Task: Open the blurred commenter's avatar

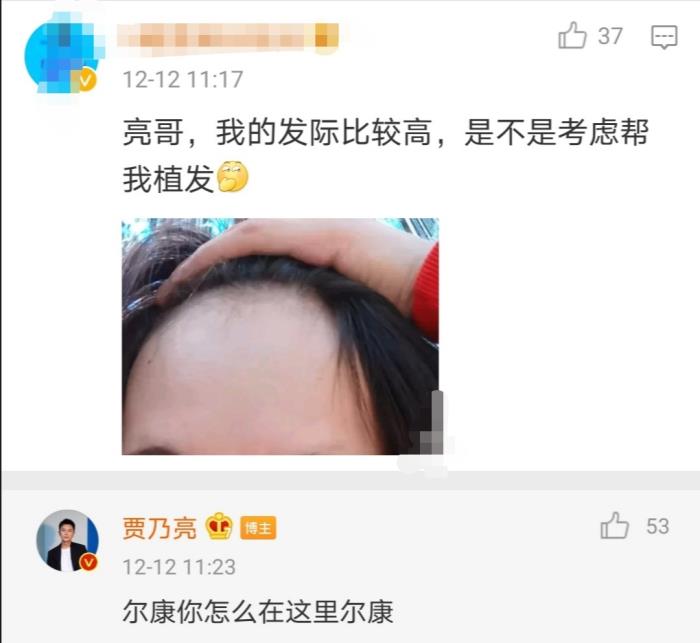Action: tap(59, 55)
